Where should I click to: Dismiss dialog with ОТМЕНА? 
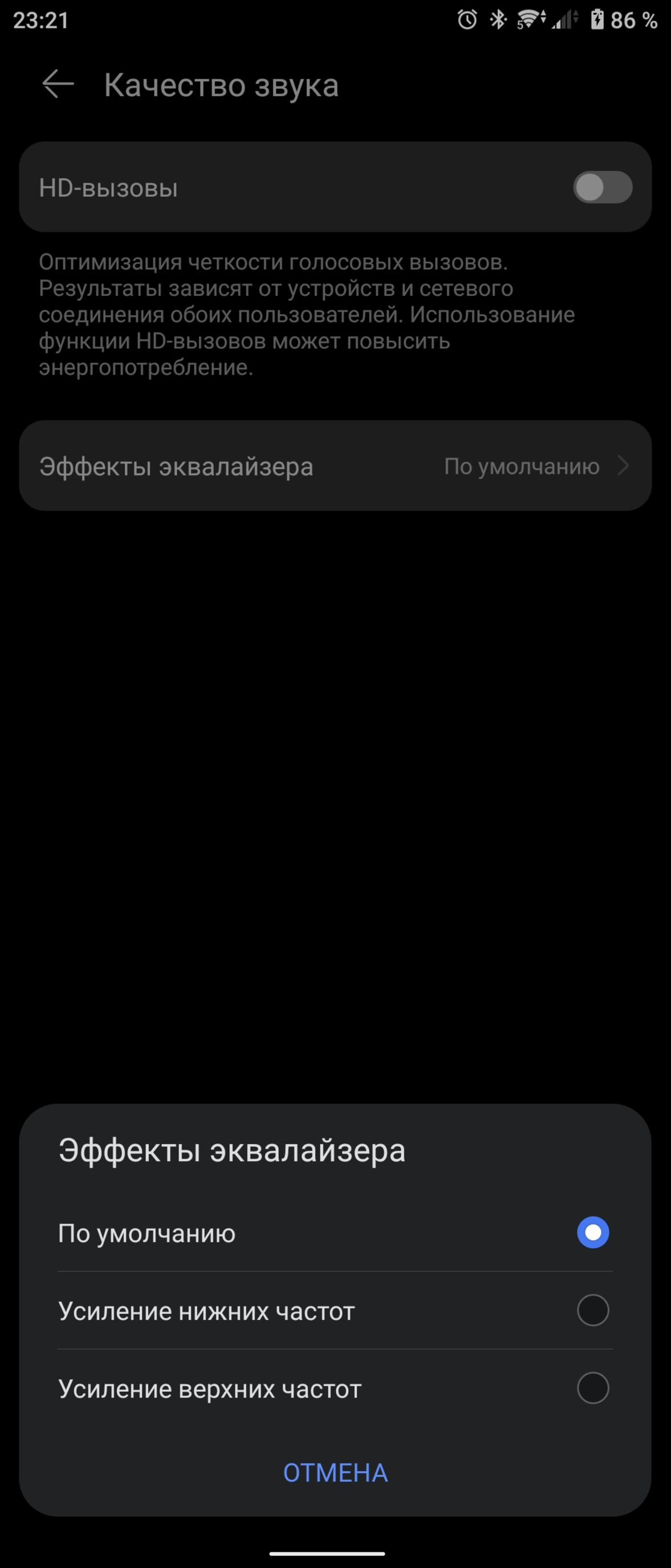(335, 1472)
